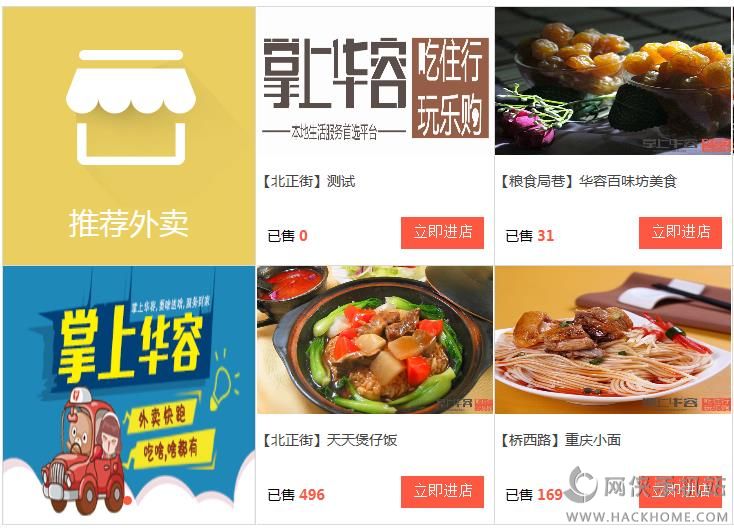Screen dimensions: 734x529
Task: Tap 立即进店 for 天天煲仔饭
Action: click(x=442, y=491)
